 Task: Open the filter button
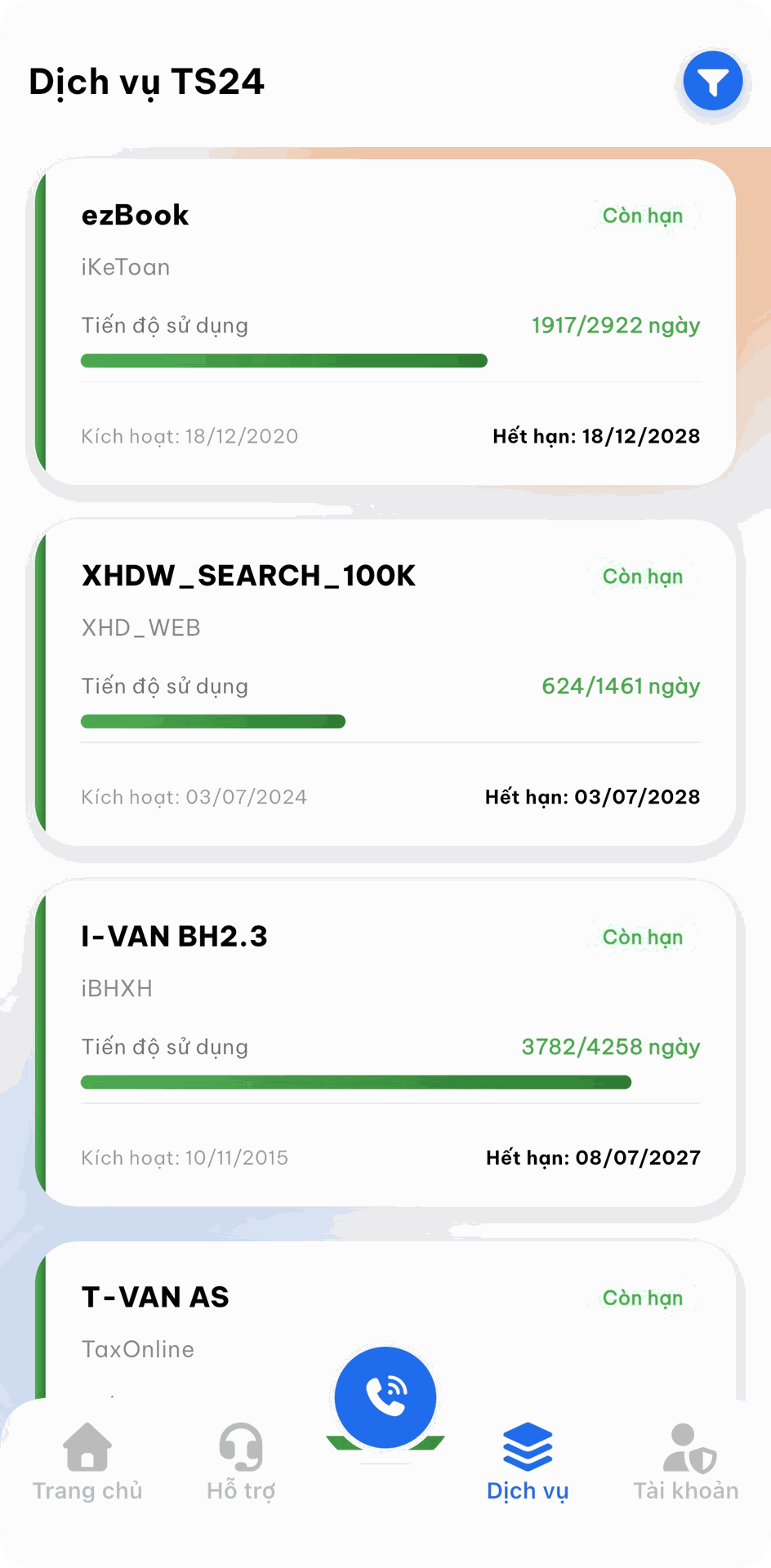click(x=712, y=82)
